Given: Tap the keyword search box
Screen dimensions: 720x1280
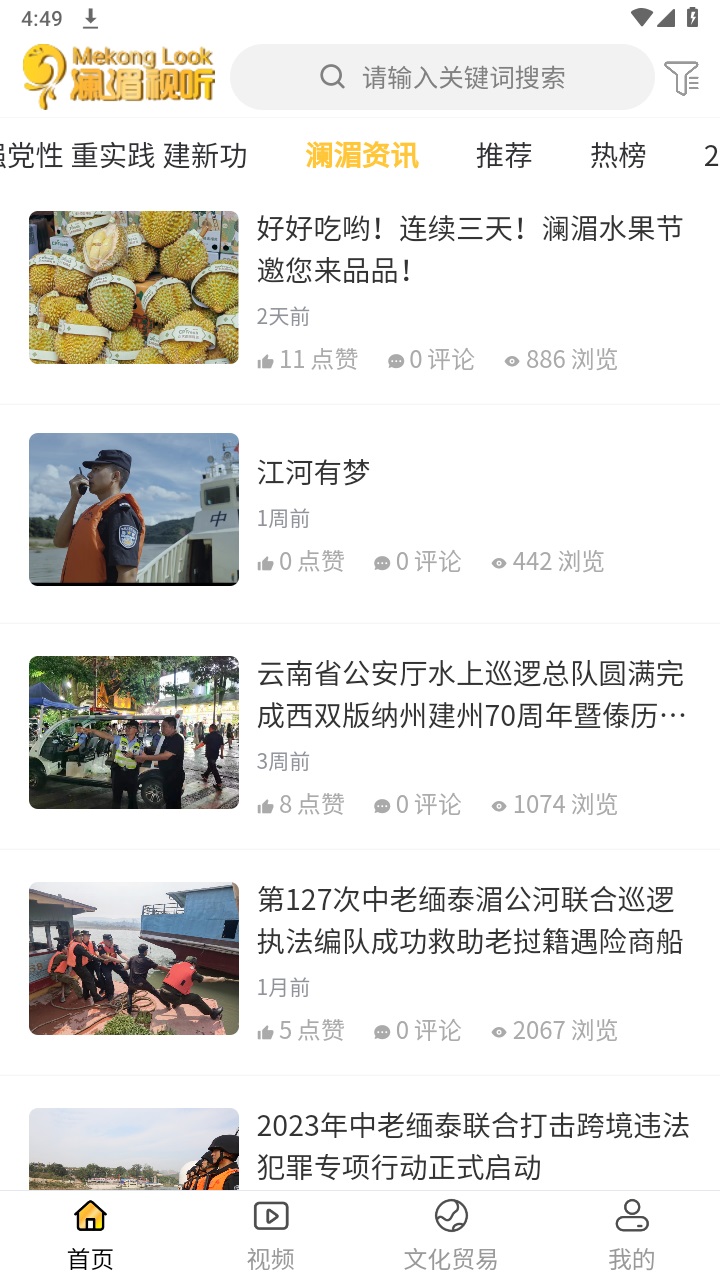Looking at the screenshot, I should click(x=442, y=77).
